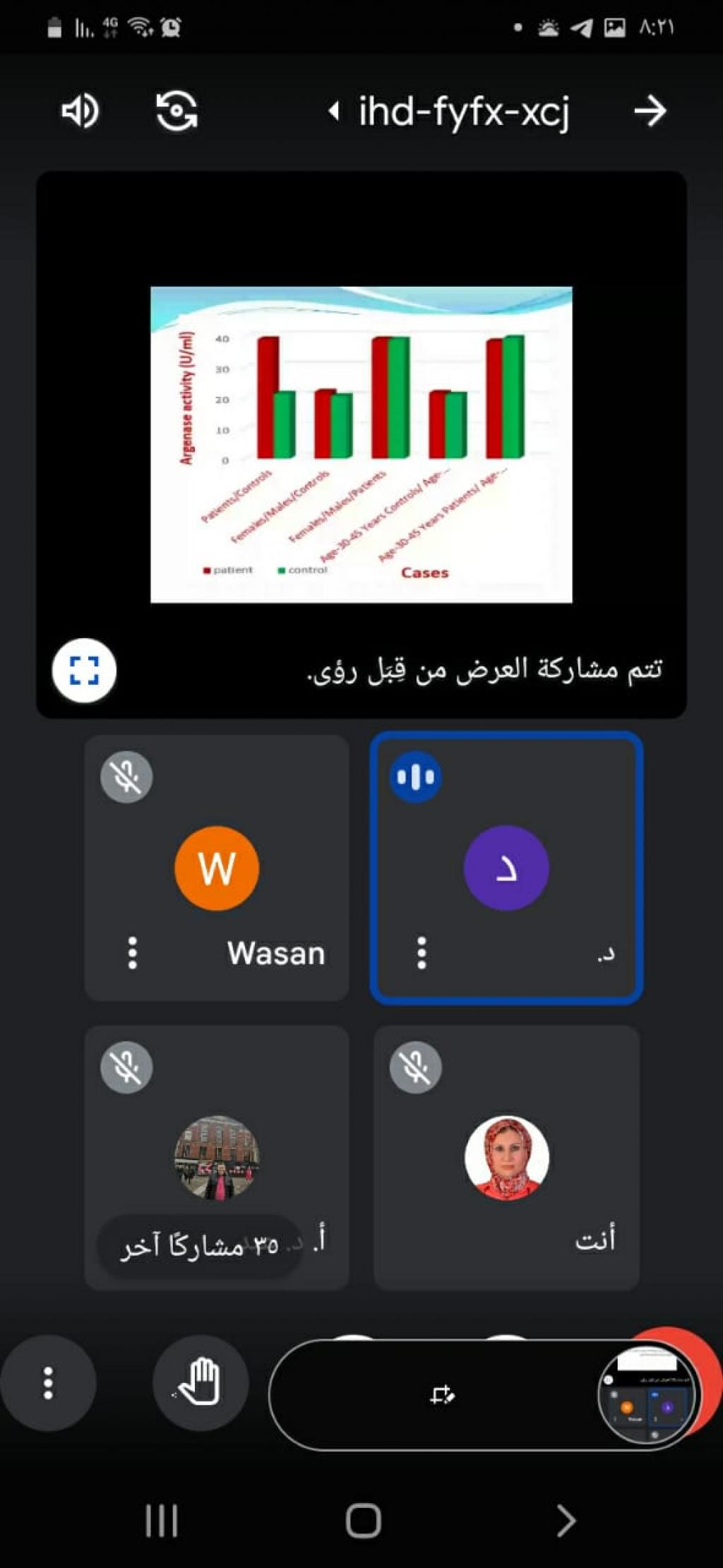This screenshot has height=1568, width=723.
Task: Raise your hand in the meeting
Action: [x=201, y=1382]
